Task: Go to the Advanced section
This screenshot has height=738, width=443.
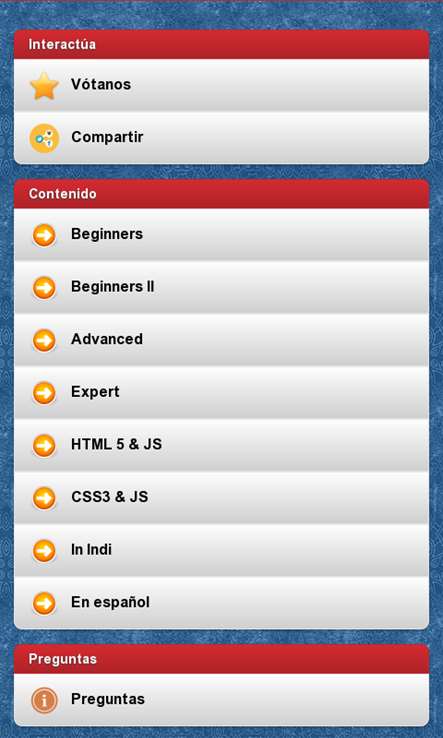Action: coord(221,340)
